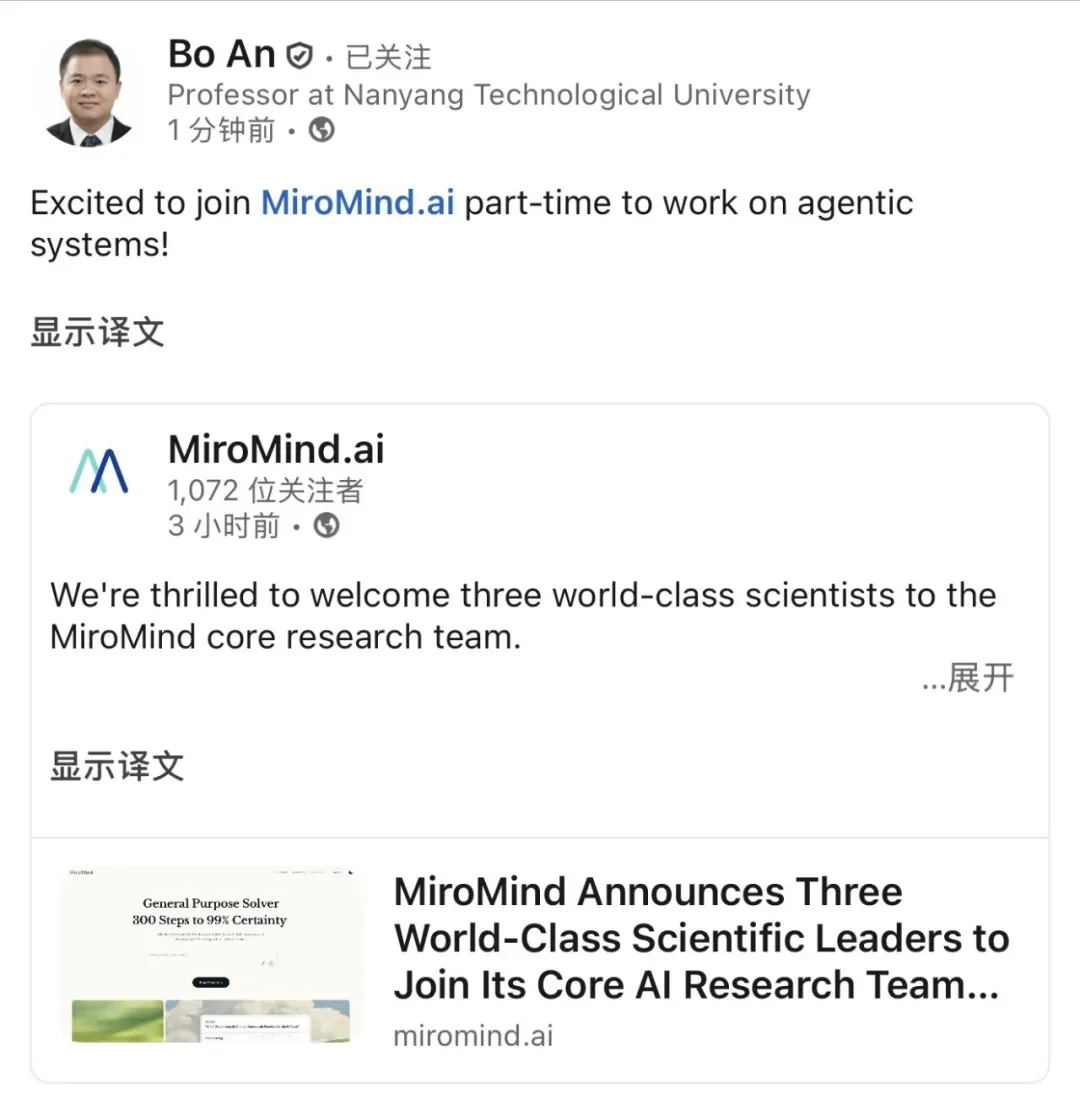Show translation under Bo An's post
Screen dimensions: 1080x1094
(96, 332)
